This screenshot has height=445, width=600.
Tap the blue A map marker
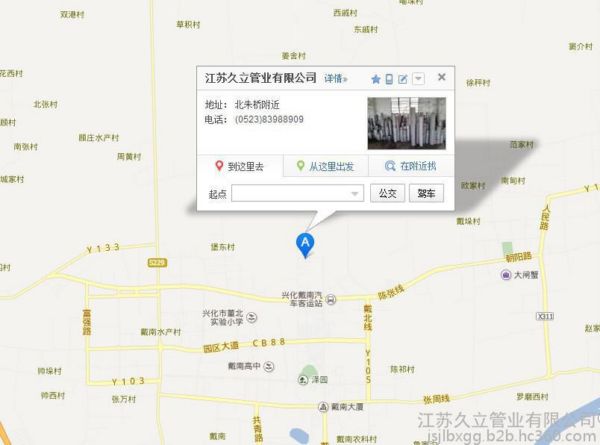(306, 243)
